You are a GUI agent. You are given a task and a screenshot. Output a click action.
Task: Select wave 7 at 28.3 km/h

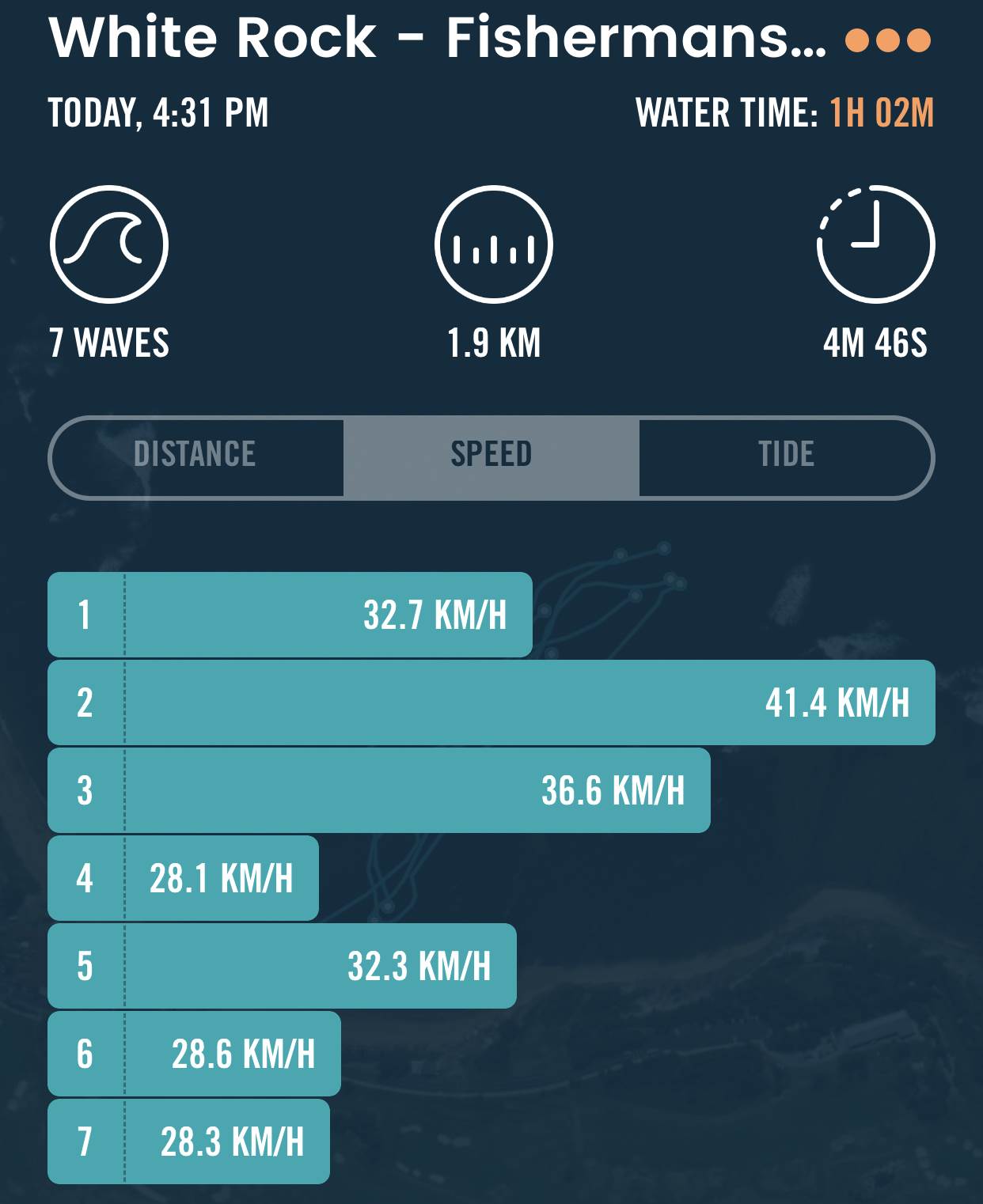[188, 1142]
